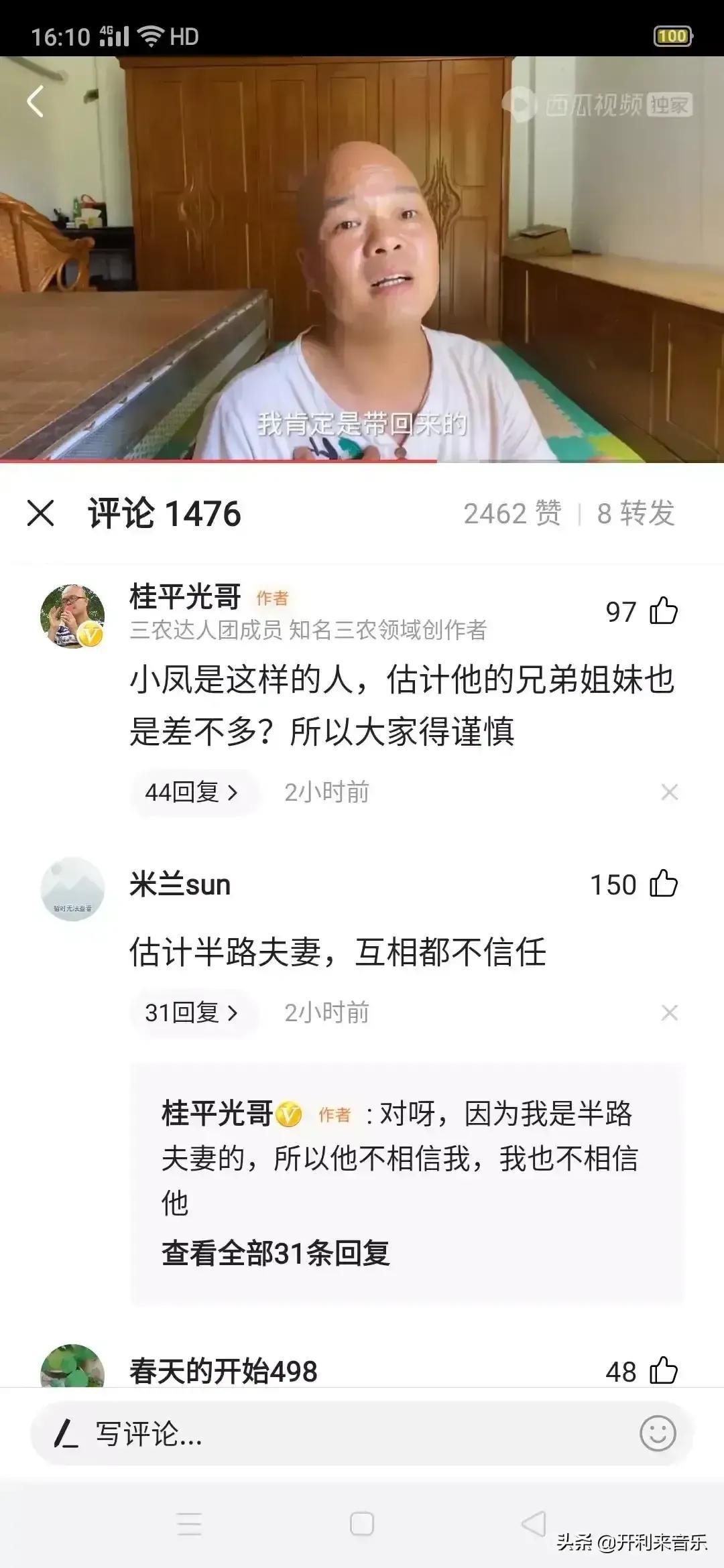Open the 8 转发 shares list

[x=635, y=514]
